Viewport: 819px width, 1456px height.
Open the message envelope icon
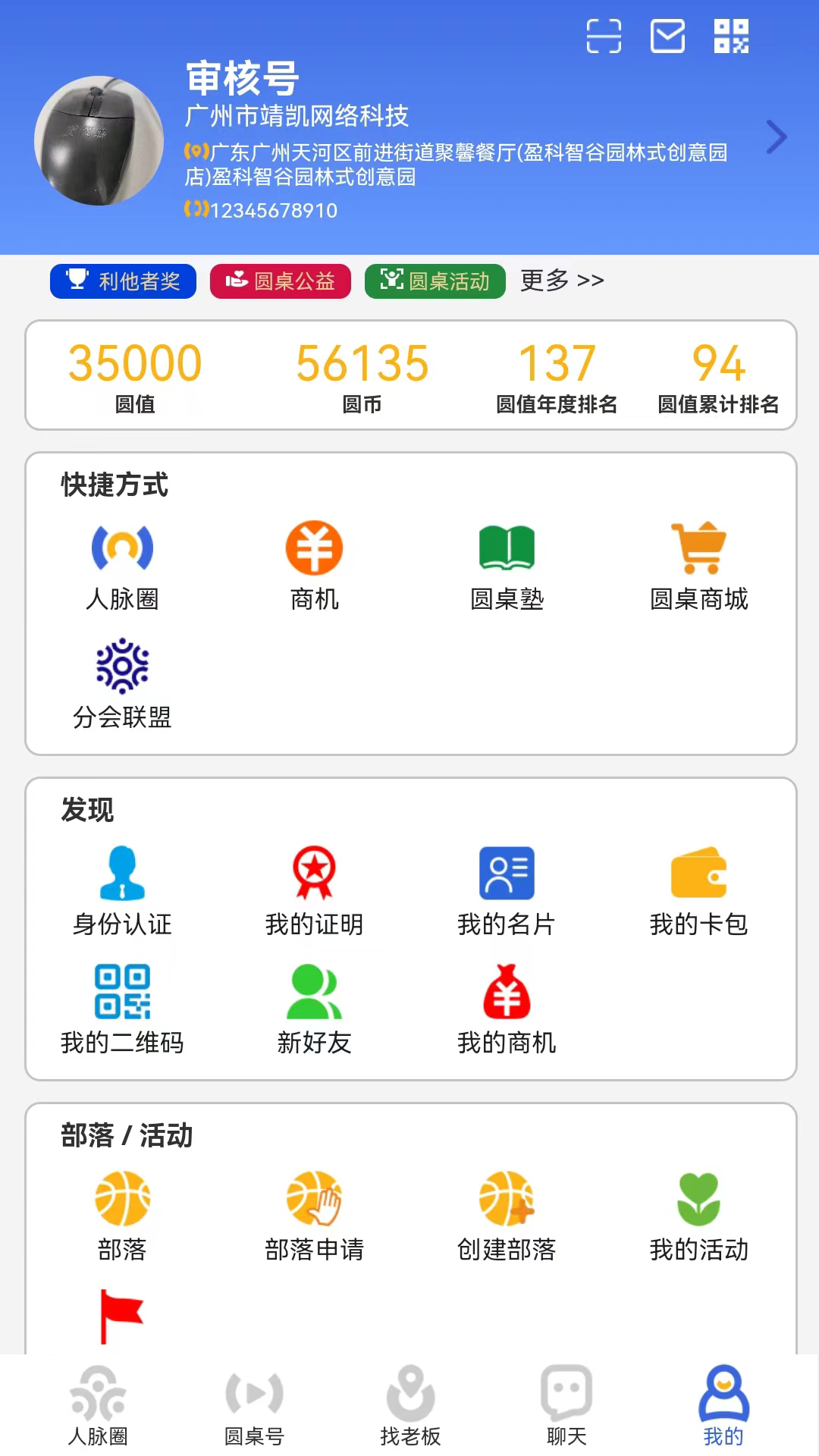coord(667,33)
